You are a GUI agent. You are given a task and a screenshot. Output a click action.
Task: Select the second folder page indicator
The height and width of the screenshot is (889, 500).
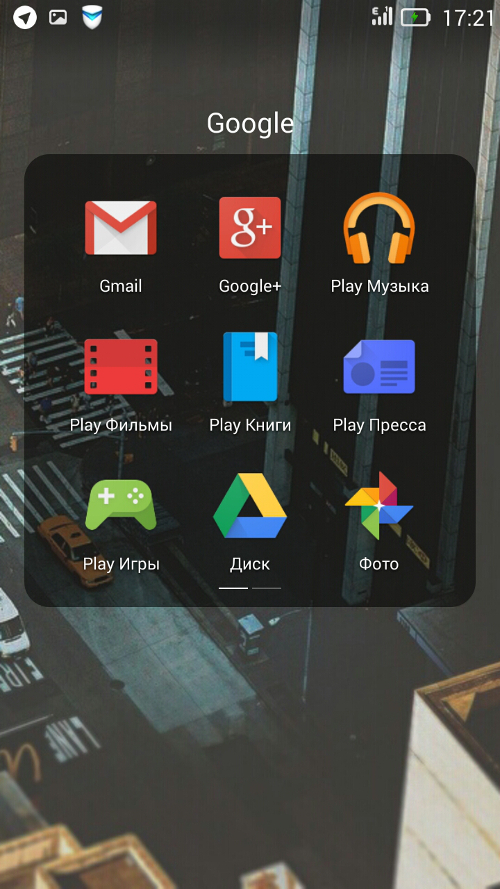(266, 588)
